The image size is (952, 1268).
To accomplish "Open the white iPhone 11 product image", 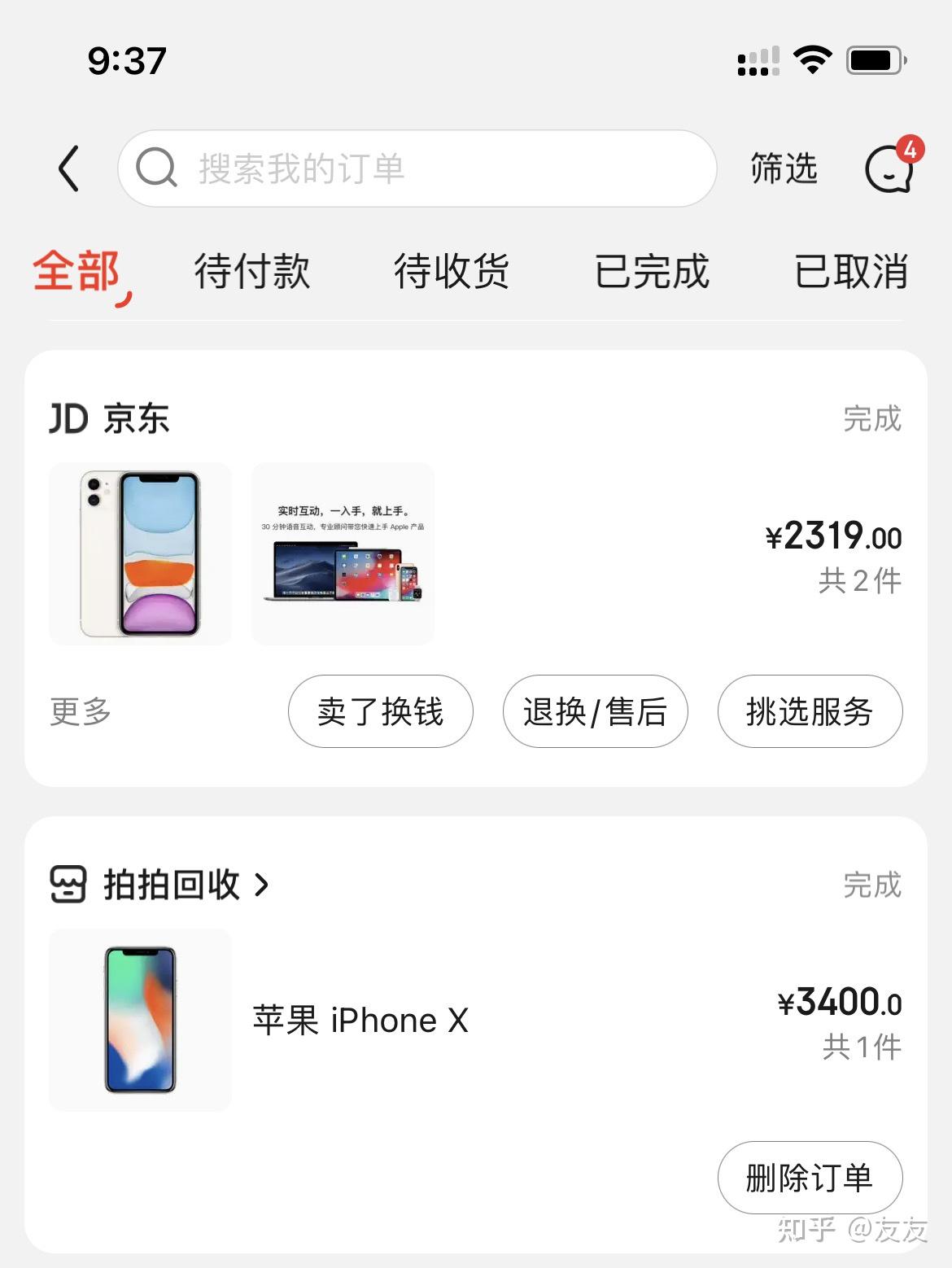I will pyautogui.click(x=140, y=553).
